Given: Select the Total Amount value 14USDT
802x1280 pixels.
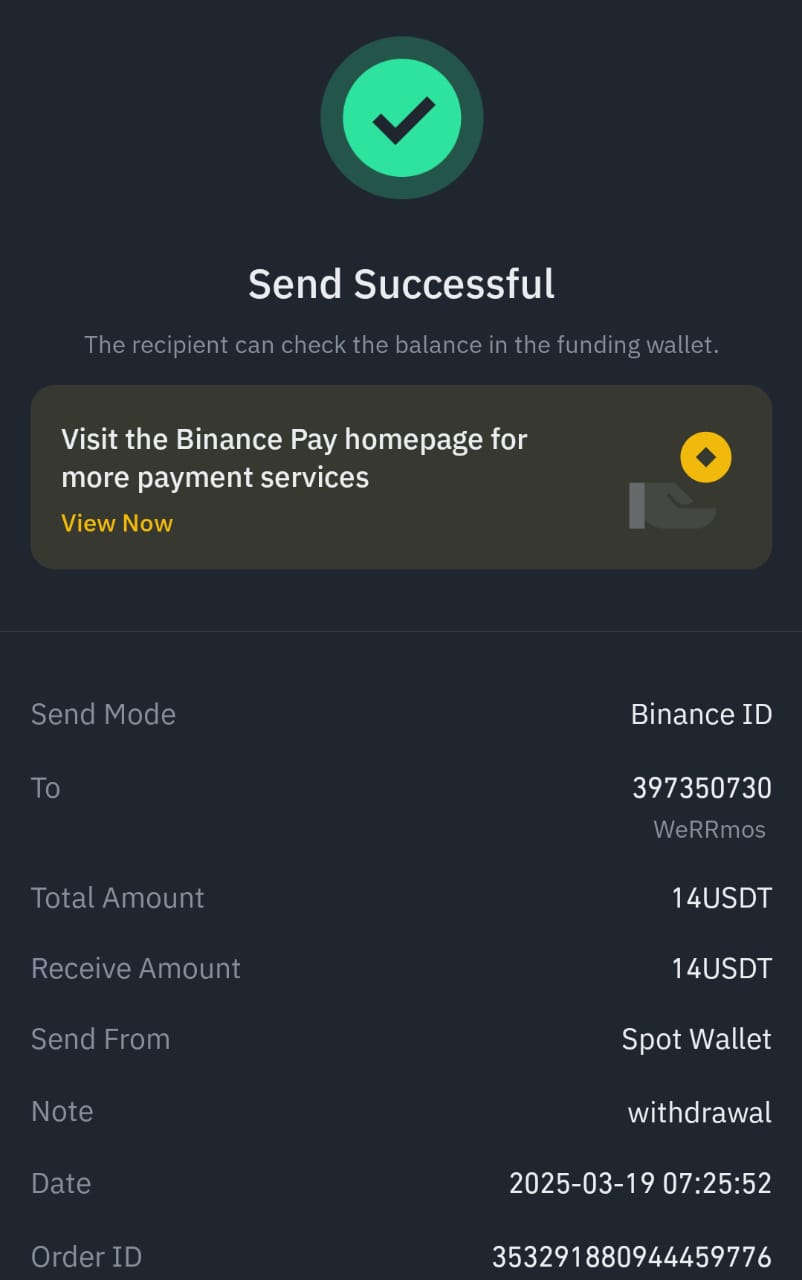Looking at the screenshot, I should pyautogui.click(x=720, y=897).
